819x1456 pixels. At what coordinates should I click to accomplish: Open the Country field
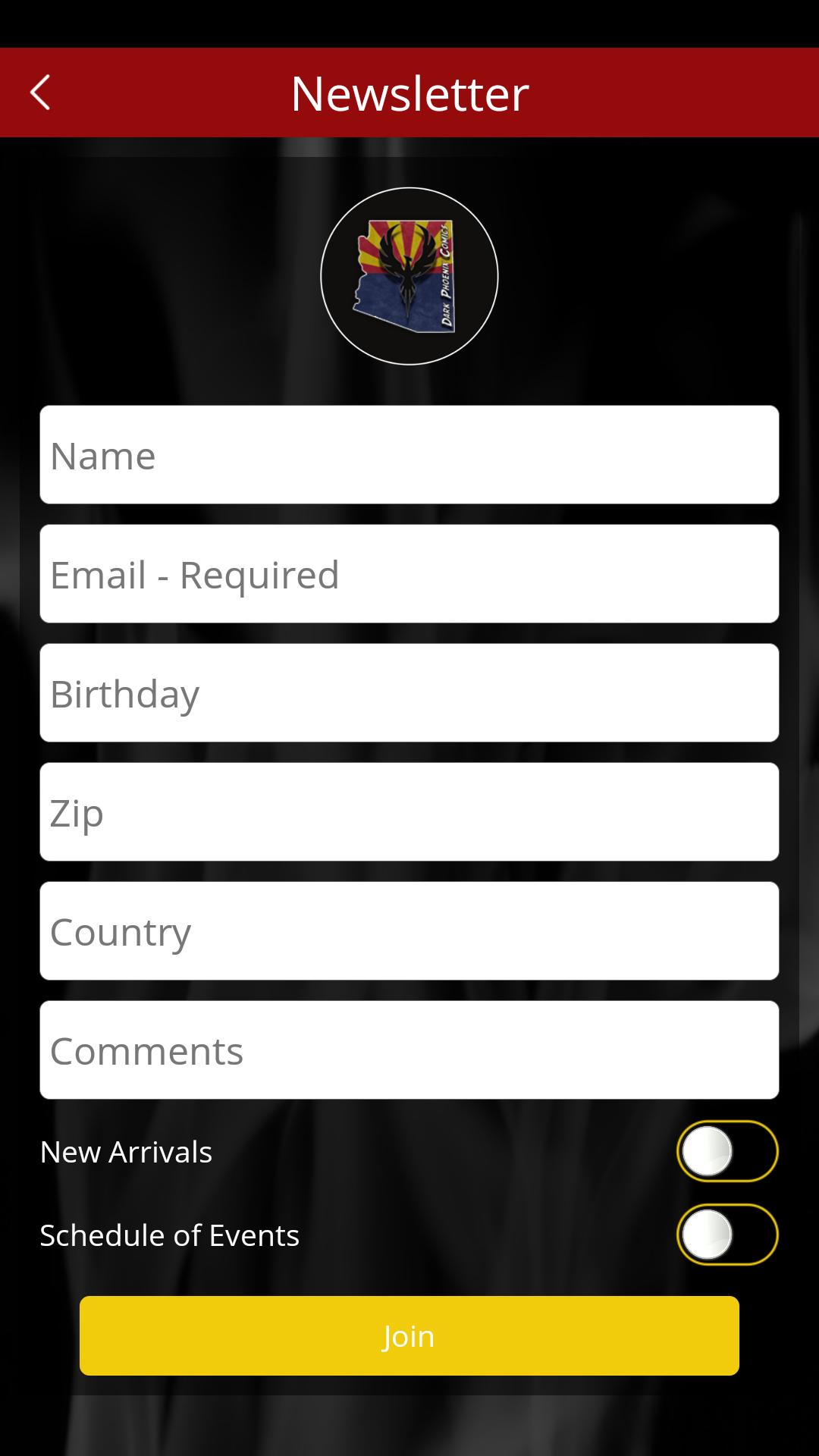[409, 931]
